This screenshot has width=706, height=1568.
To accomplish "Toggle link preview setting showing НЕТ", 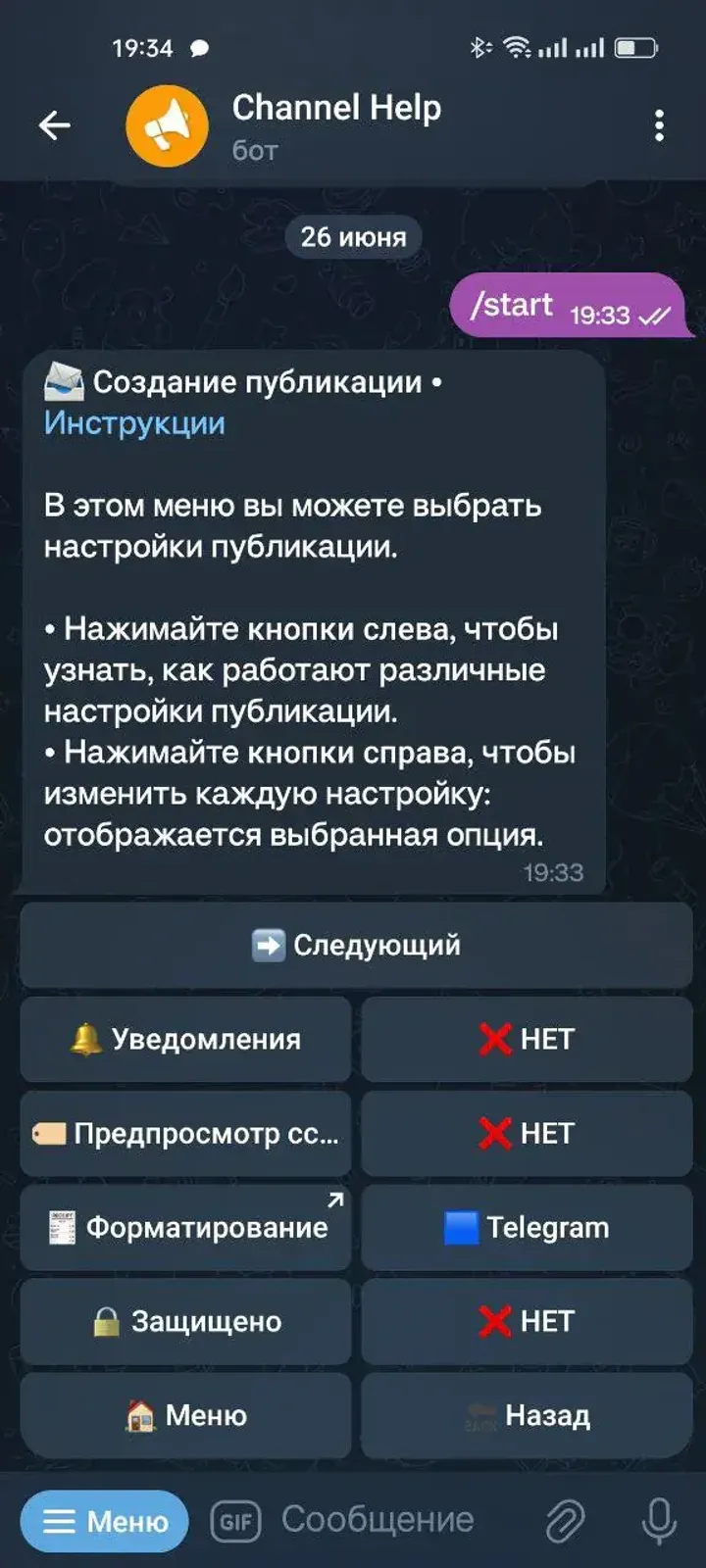I will click(526, 1133).
